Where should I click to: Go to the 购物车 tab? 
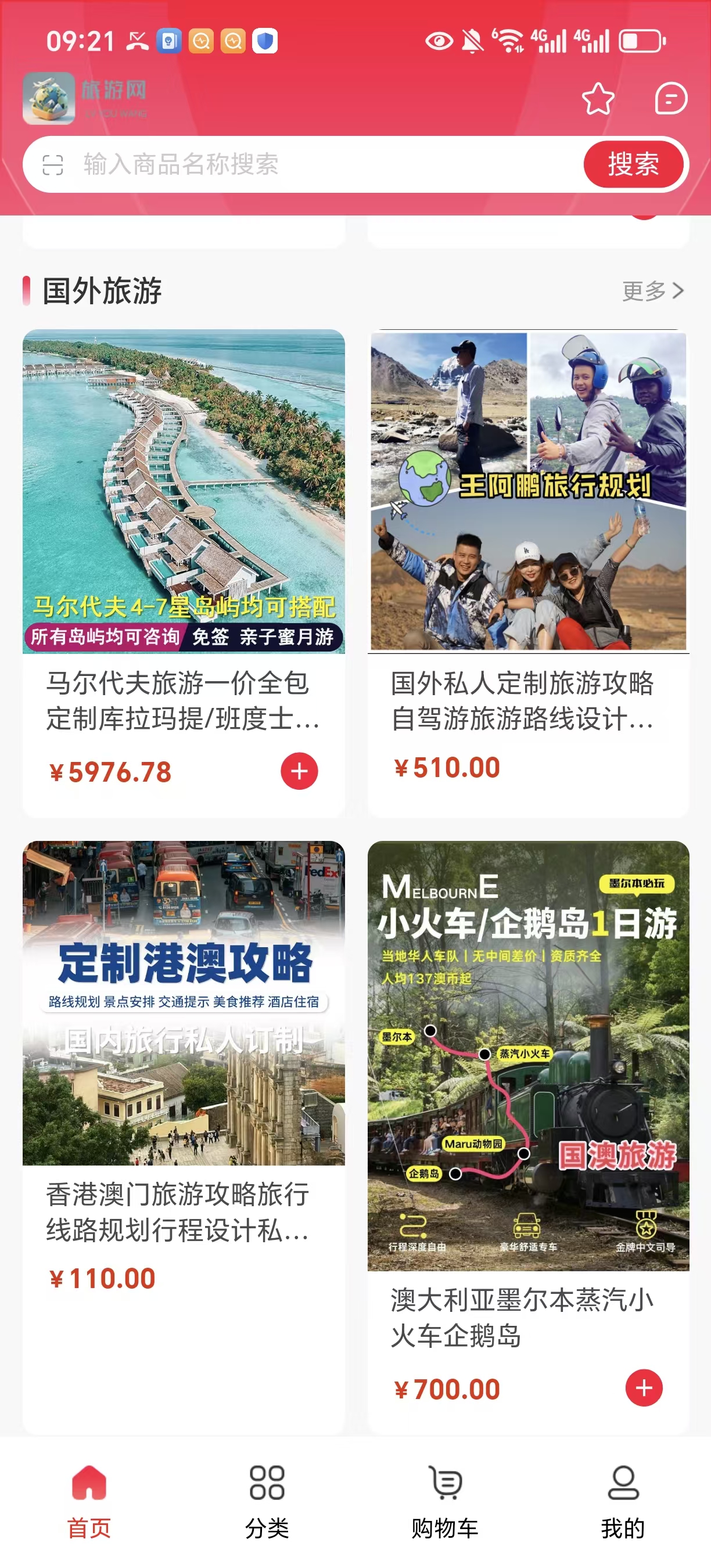click(x=445, y=1501)
